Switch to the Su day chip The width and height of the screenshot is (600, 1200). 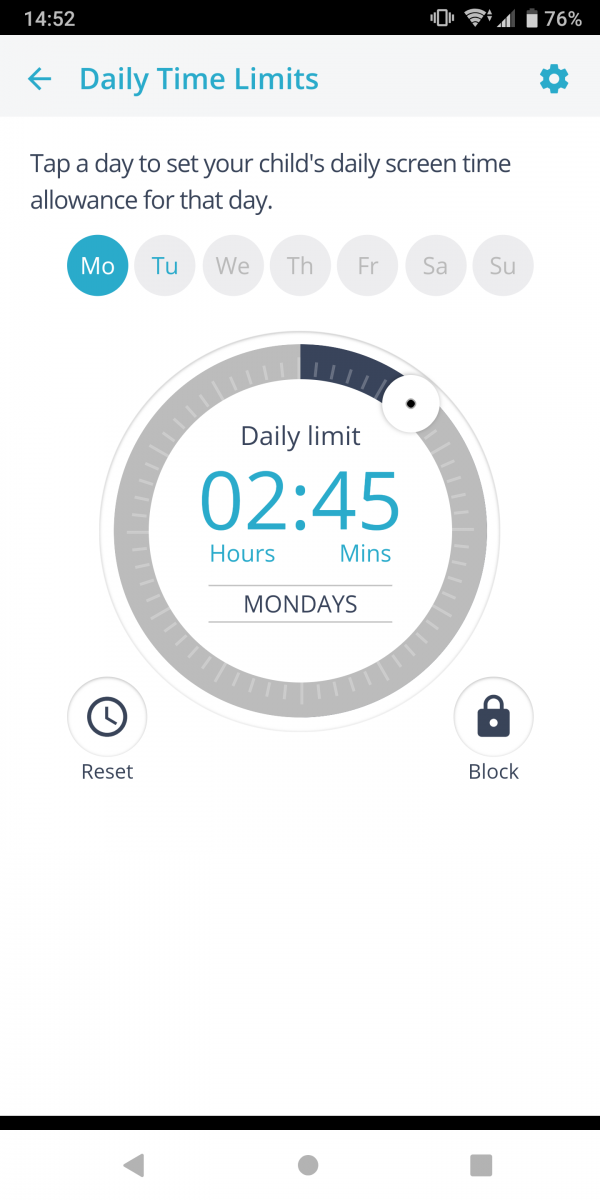tap(503, 266)
